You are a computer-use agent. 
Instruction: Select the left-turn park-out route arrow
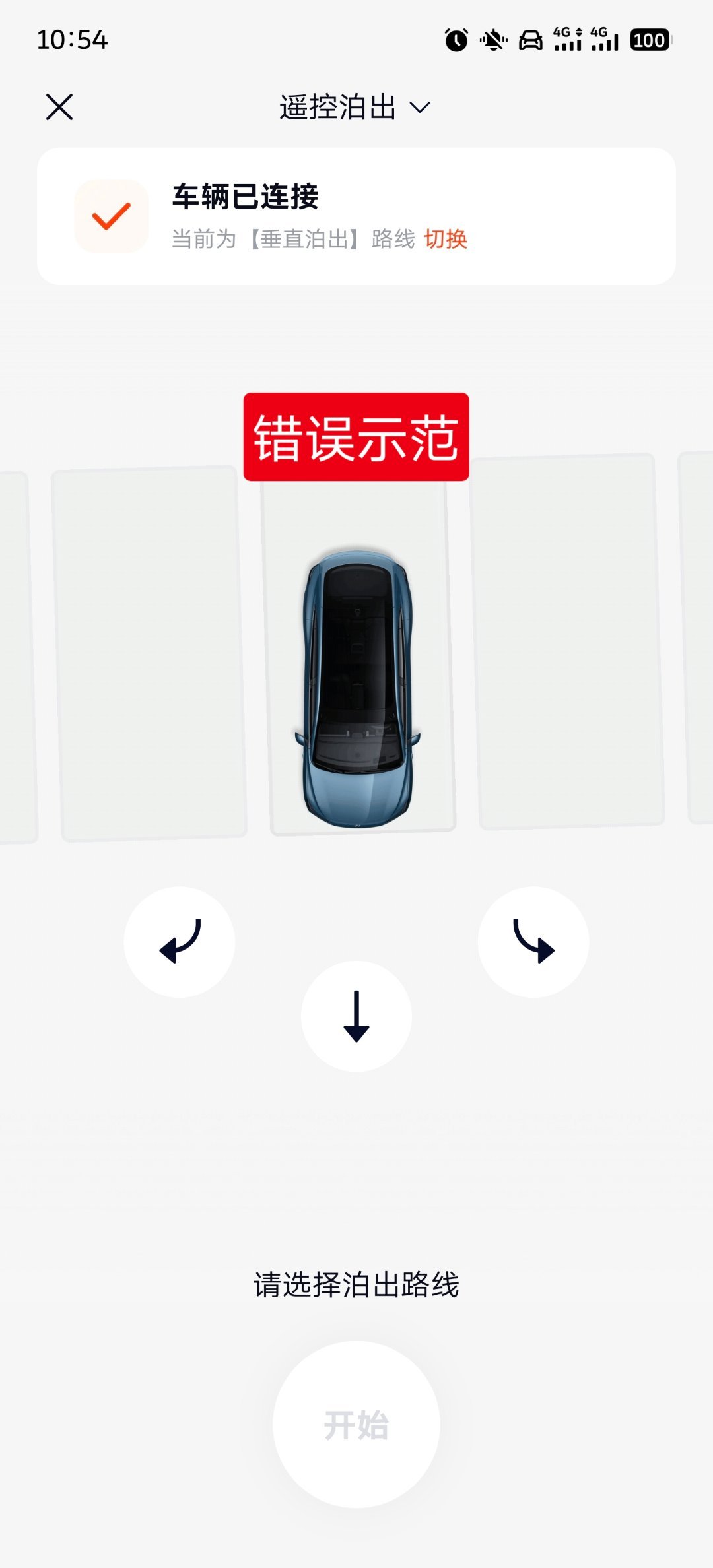click(178, 942)
